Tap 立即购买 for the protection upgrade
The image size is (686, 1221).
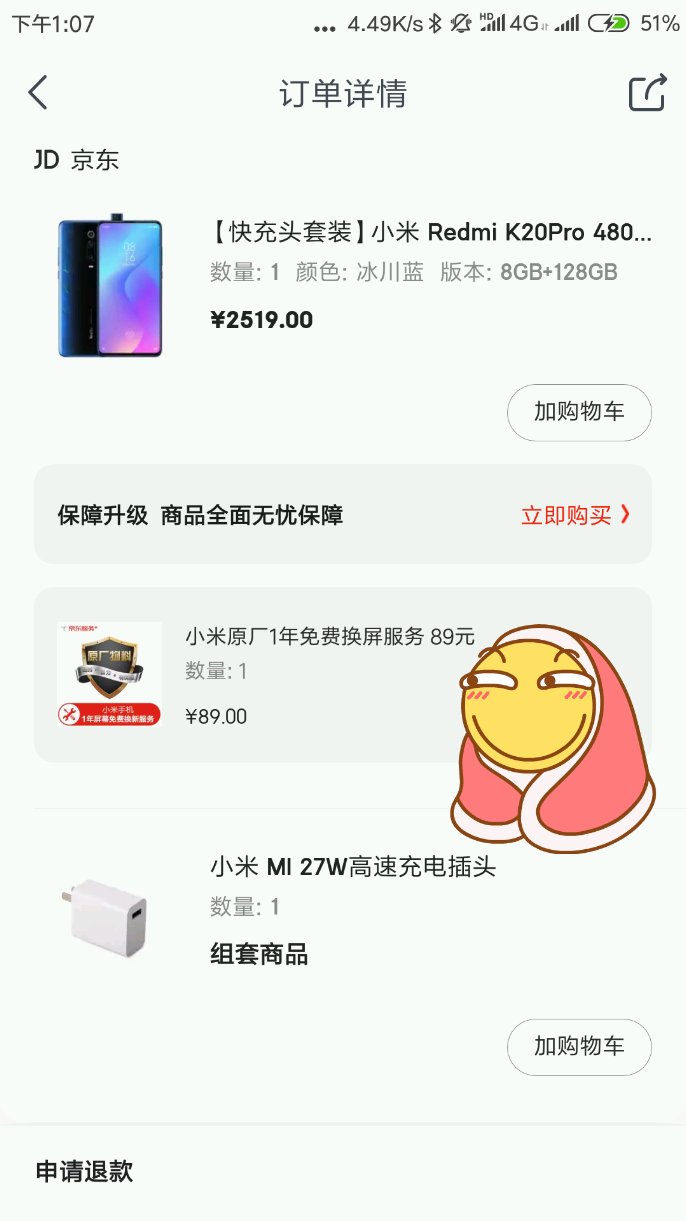click(575, 515)
